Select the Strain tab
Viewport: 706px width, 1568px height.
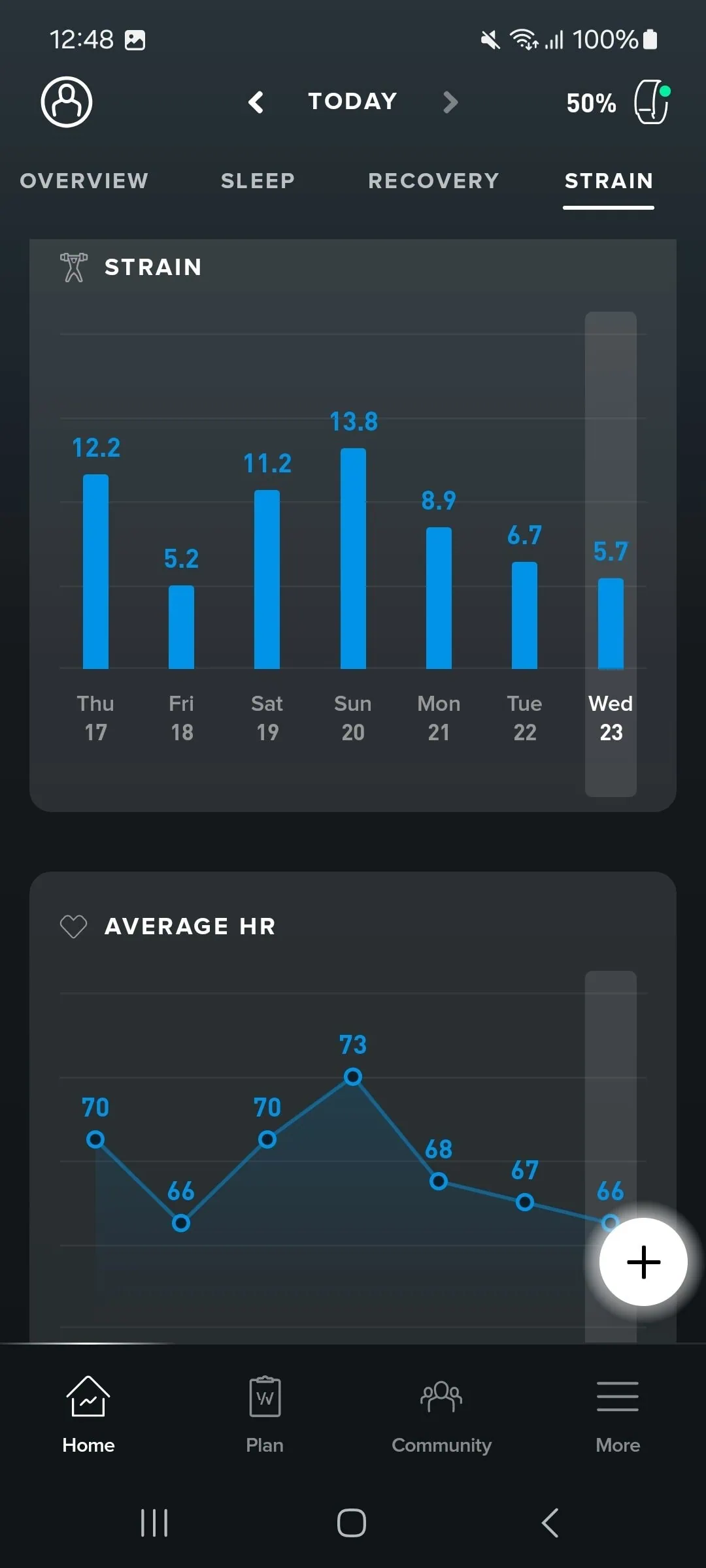pos(609,181)
